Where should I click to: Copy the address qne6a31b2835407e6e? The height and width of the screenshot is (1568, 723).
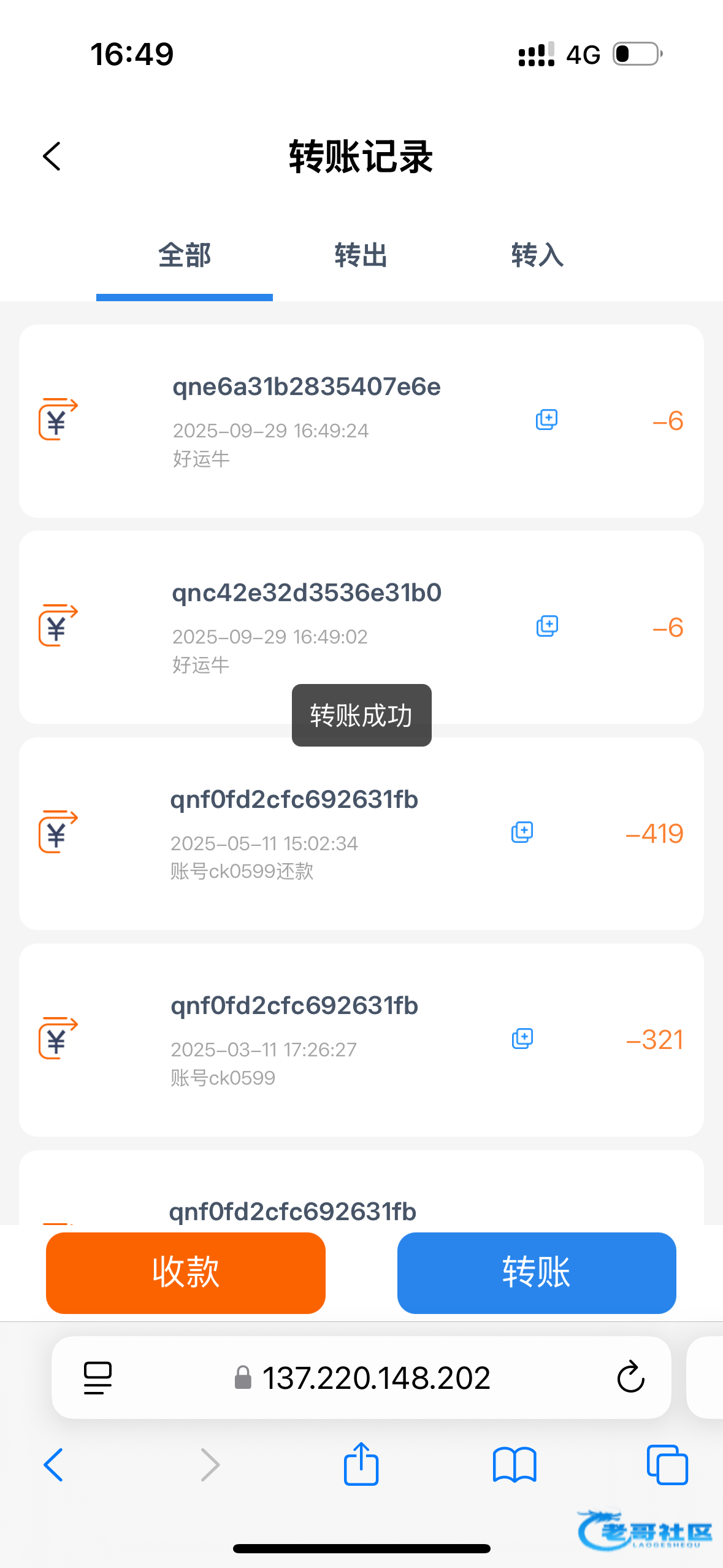coord(546,420)
